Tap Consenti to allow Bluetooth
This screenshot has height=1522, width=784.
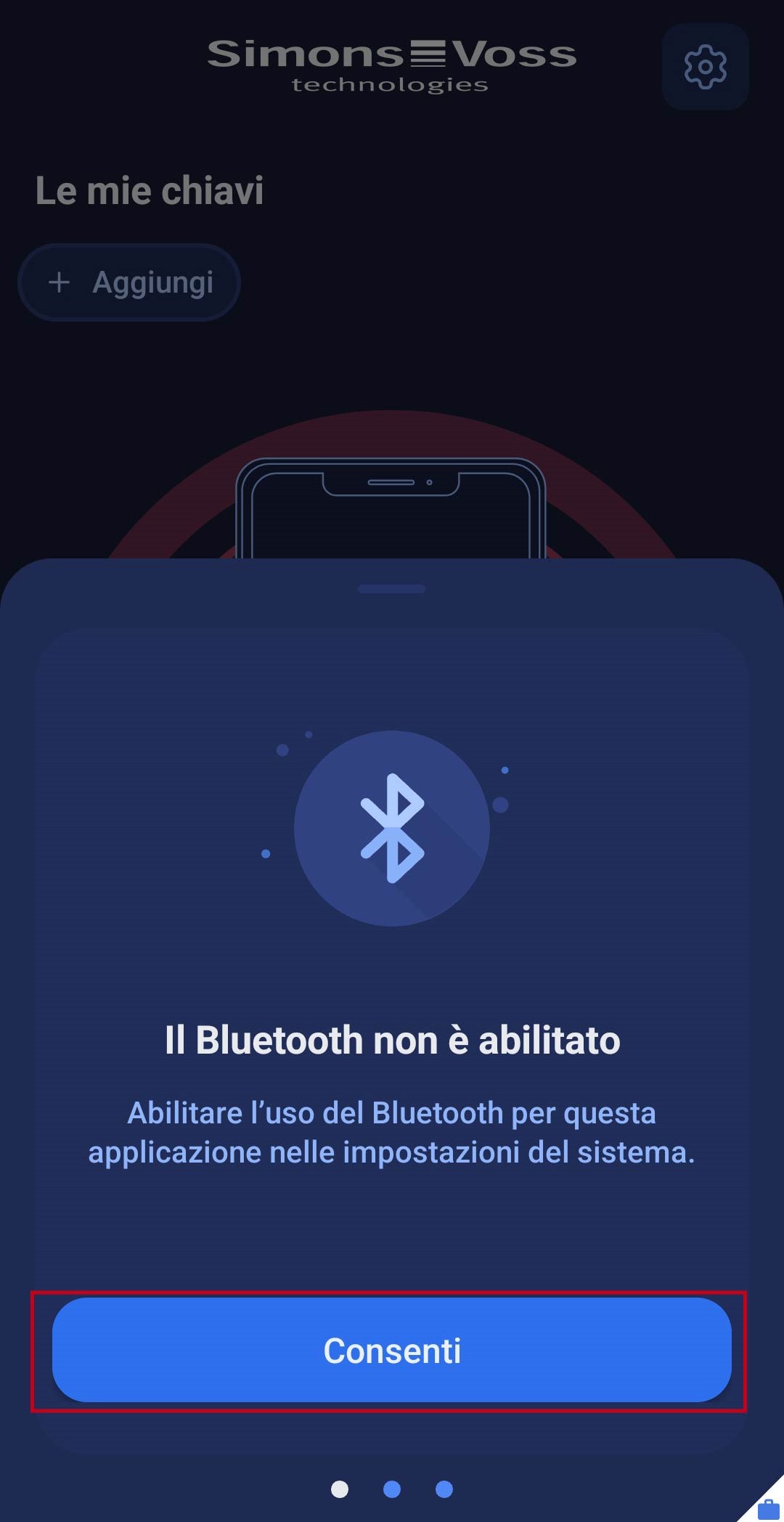coord(391,1351)
